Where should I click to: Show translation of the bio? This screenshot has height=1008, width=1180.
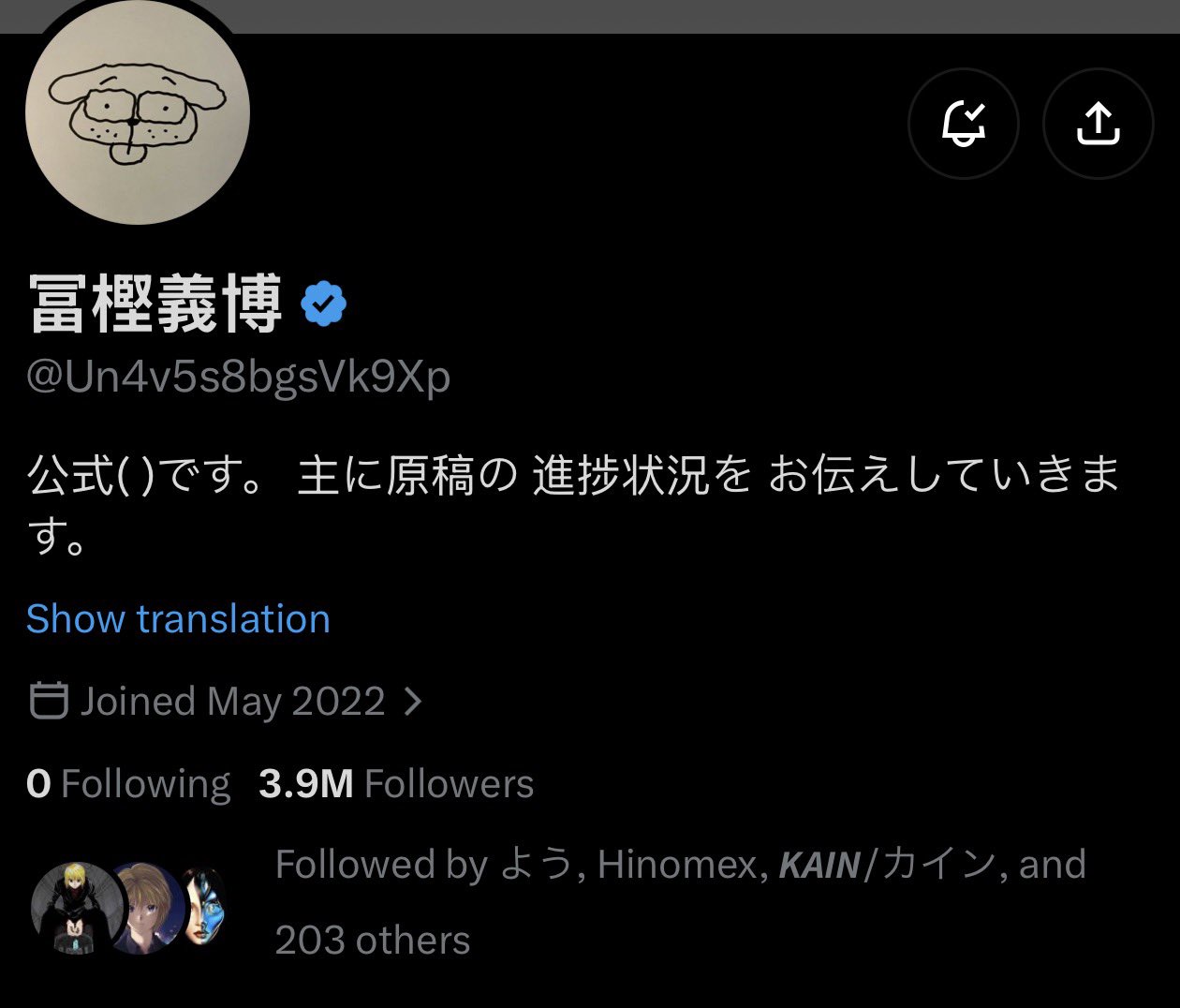(178, 619)
